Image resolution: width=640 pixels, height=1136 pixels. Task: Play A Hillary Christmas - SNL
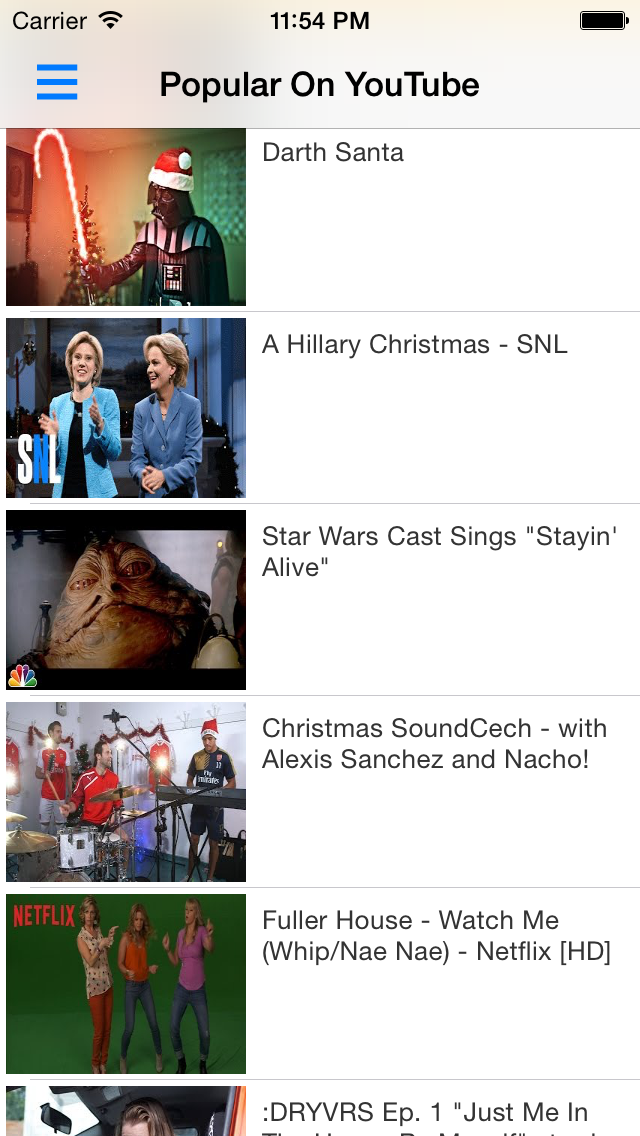click(320, 407)
